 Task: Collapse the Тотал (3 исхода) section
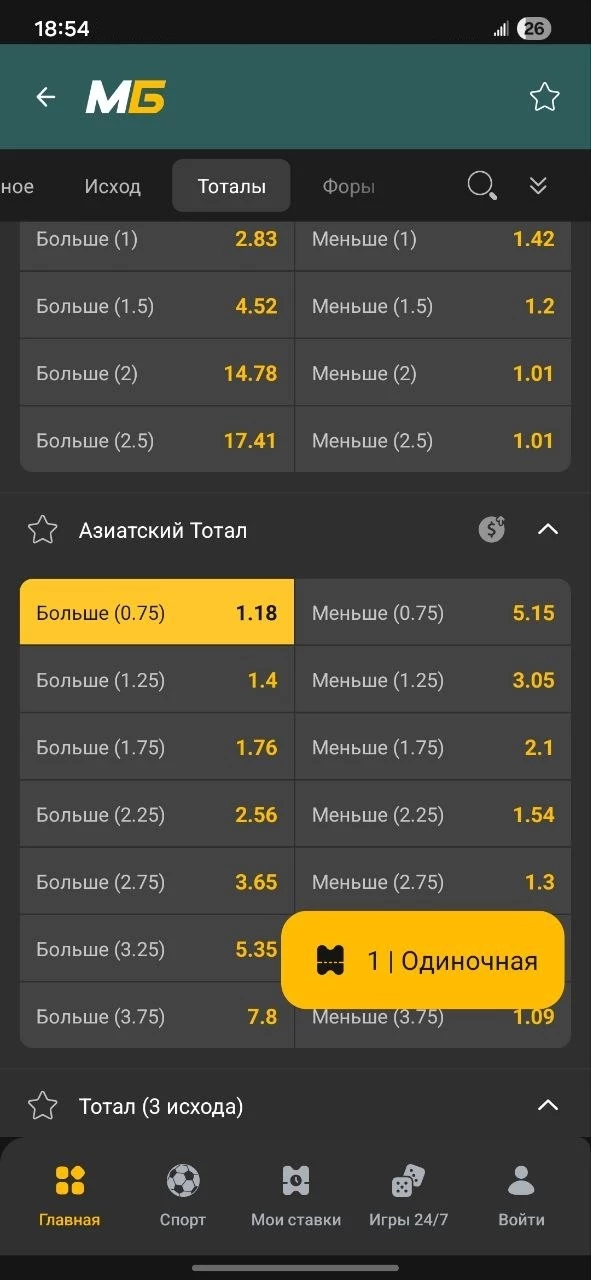(x=548, y=1105)
